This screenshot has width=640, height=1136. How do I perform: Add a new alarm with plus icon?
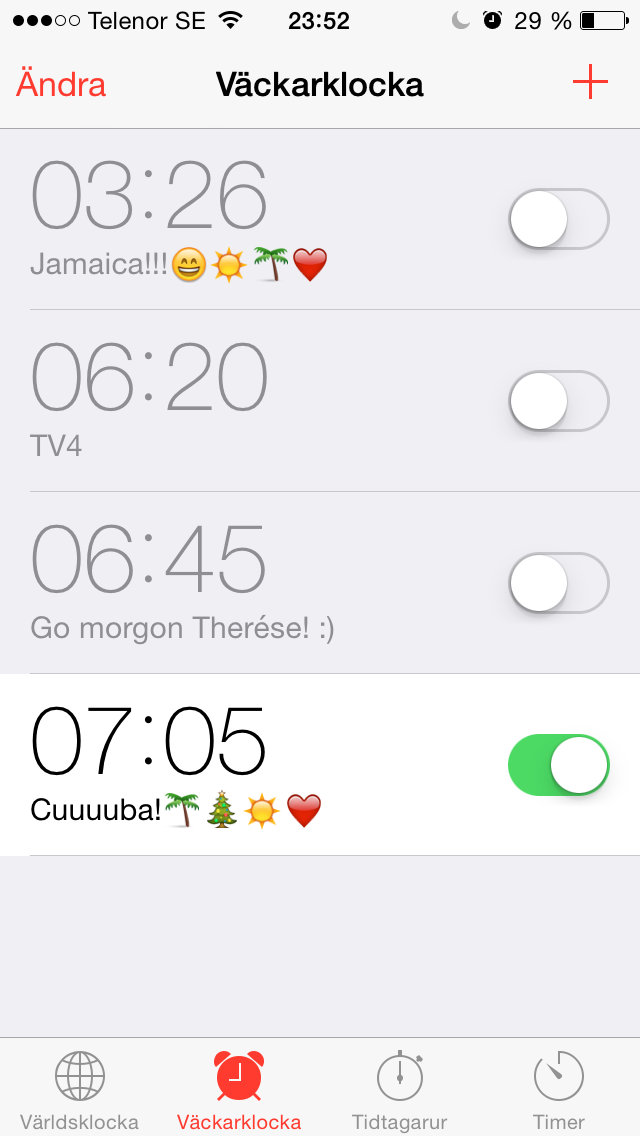pos(590,83)
